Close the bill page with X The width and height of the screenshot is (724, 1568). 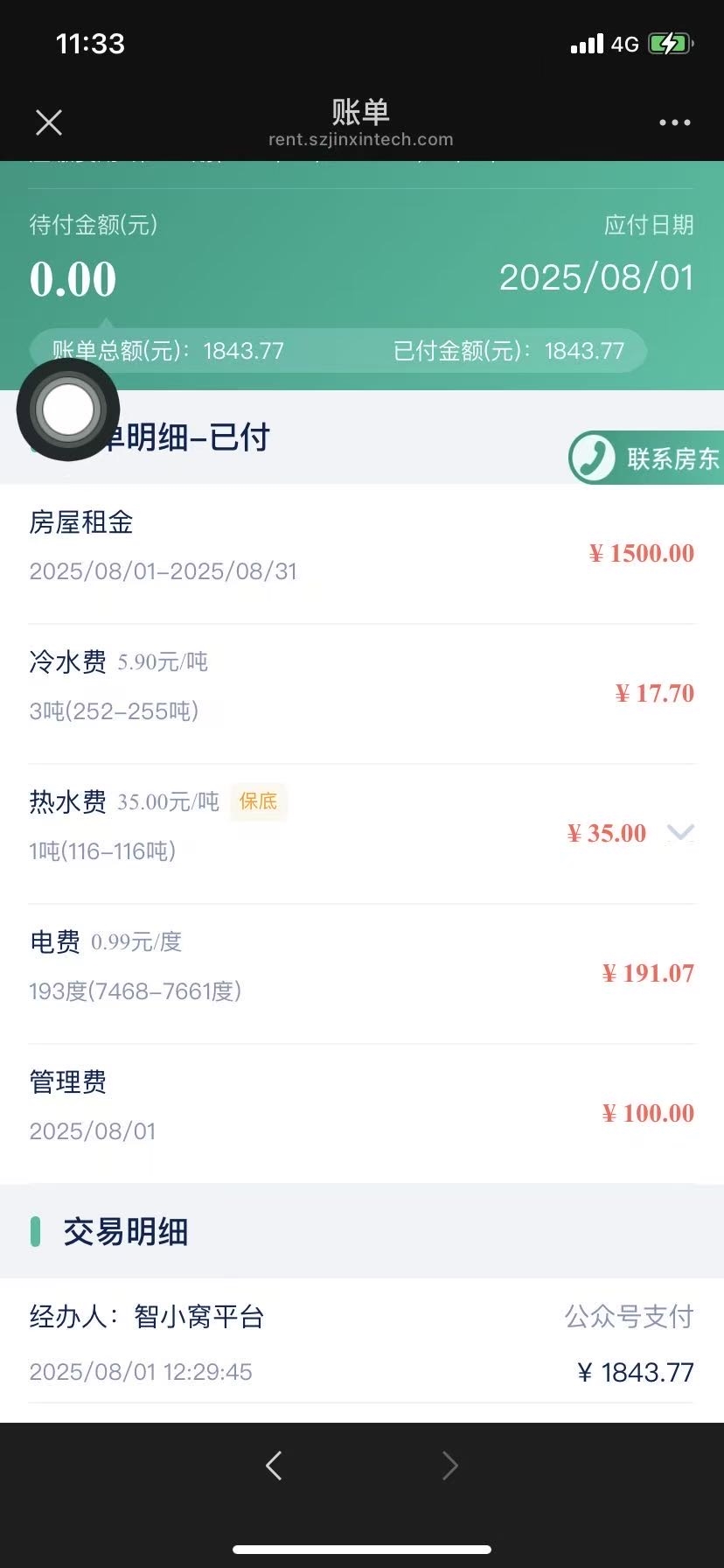tap(49, 122)
